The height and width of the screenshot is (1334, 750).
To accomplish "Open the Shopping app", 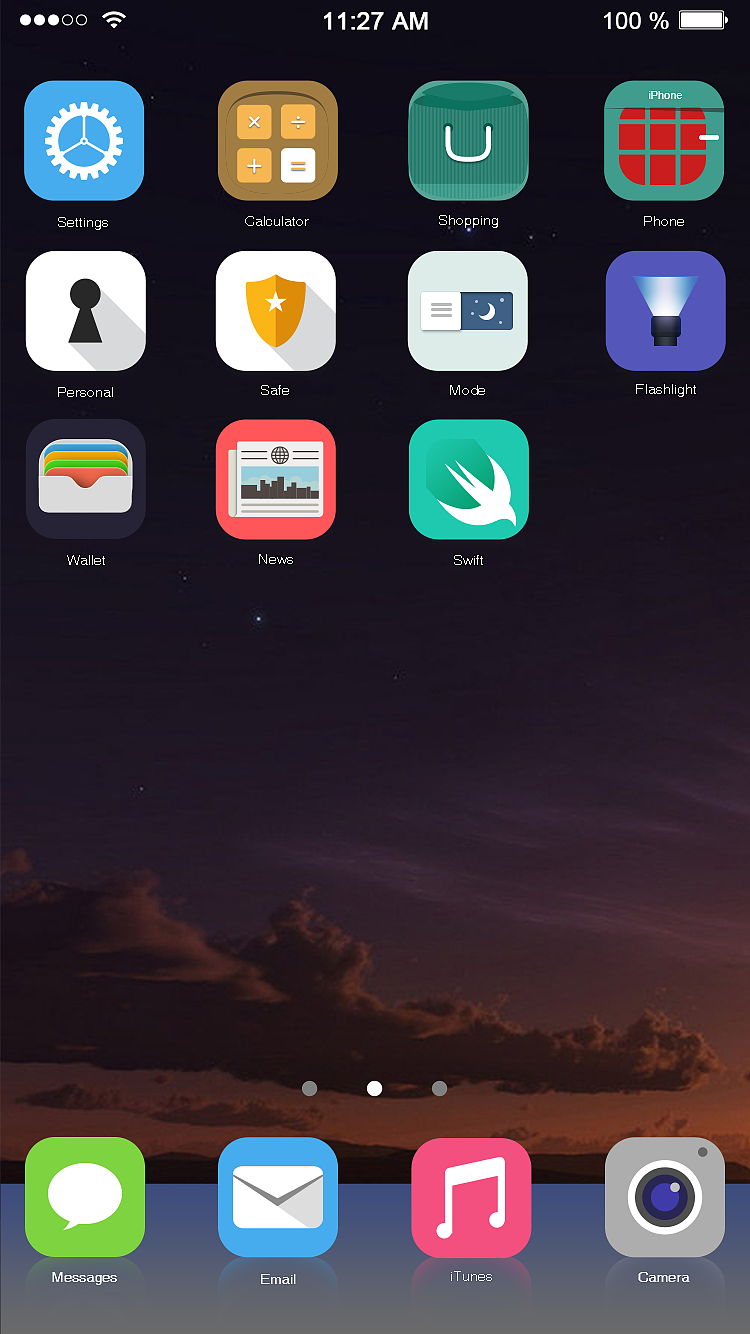I will coord(468,141).
